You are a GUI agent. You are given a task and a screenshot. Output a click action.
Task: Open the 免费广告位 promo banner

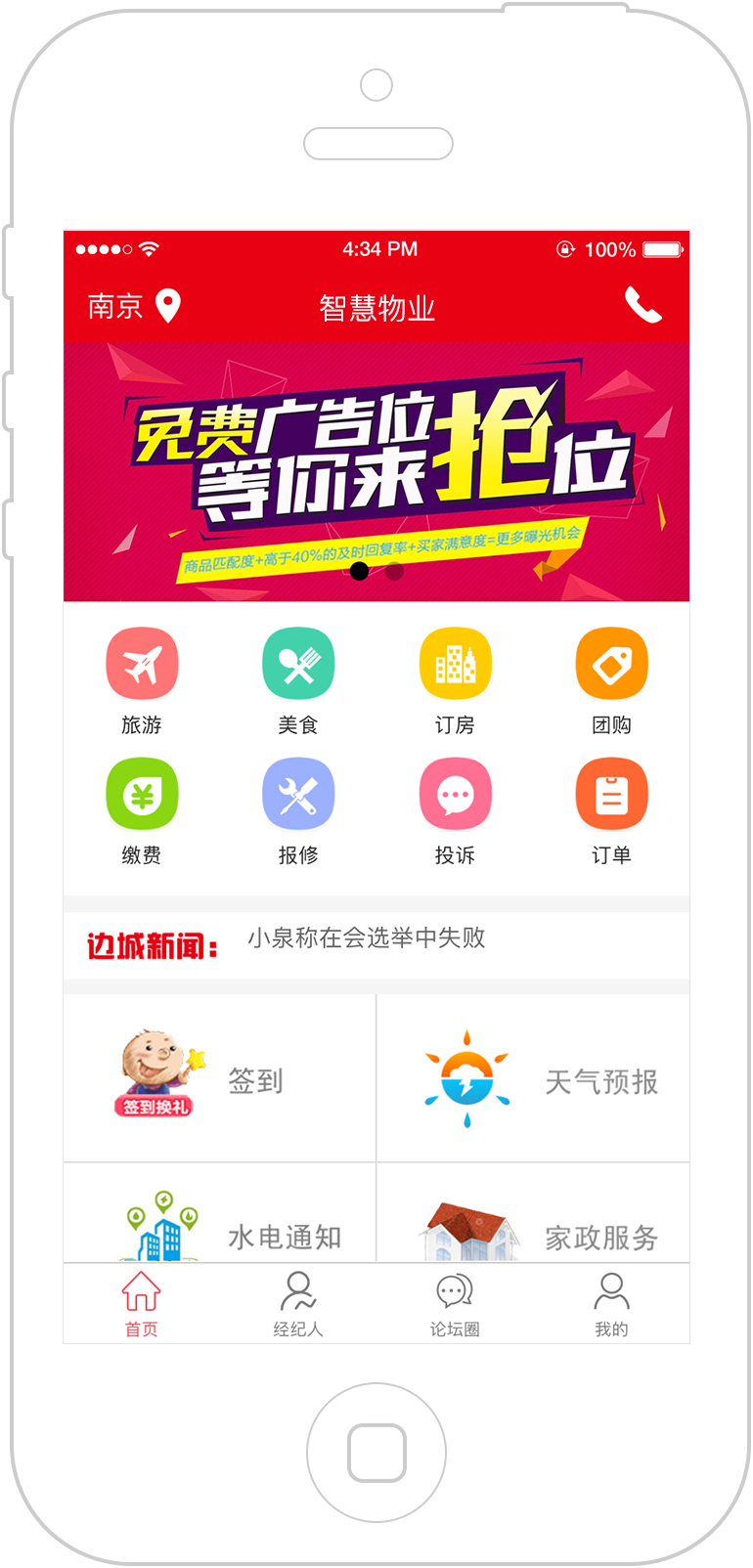pos(376,472)
